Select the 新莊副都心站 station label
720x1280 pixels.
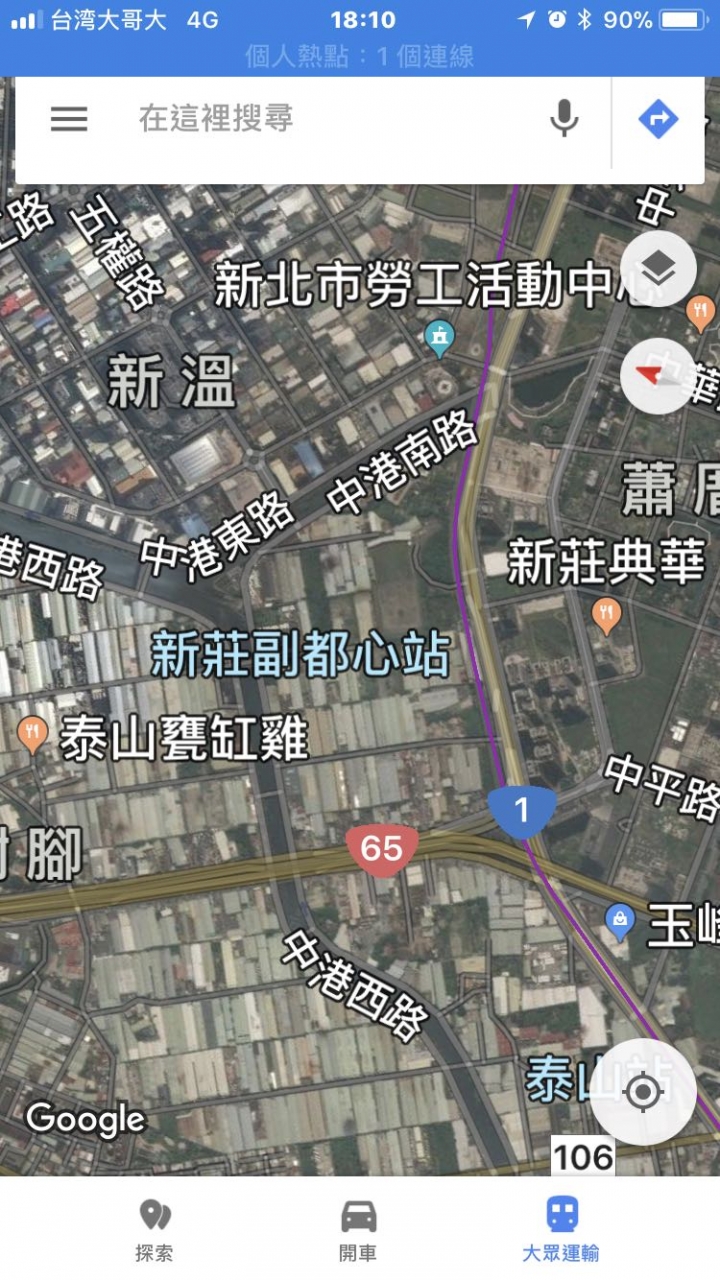(x=300, y=655)
